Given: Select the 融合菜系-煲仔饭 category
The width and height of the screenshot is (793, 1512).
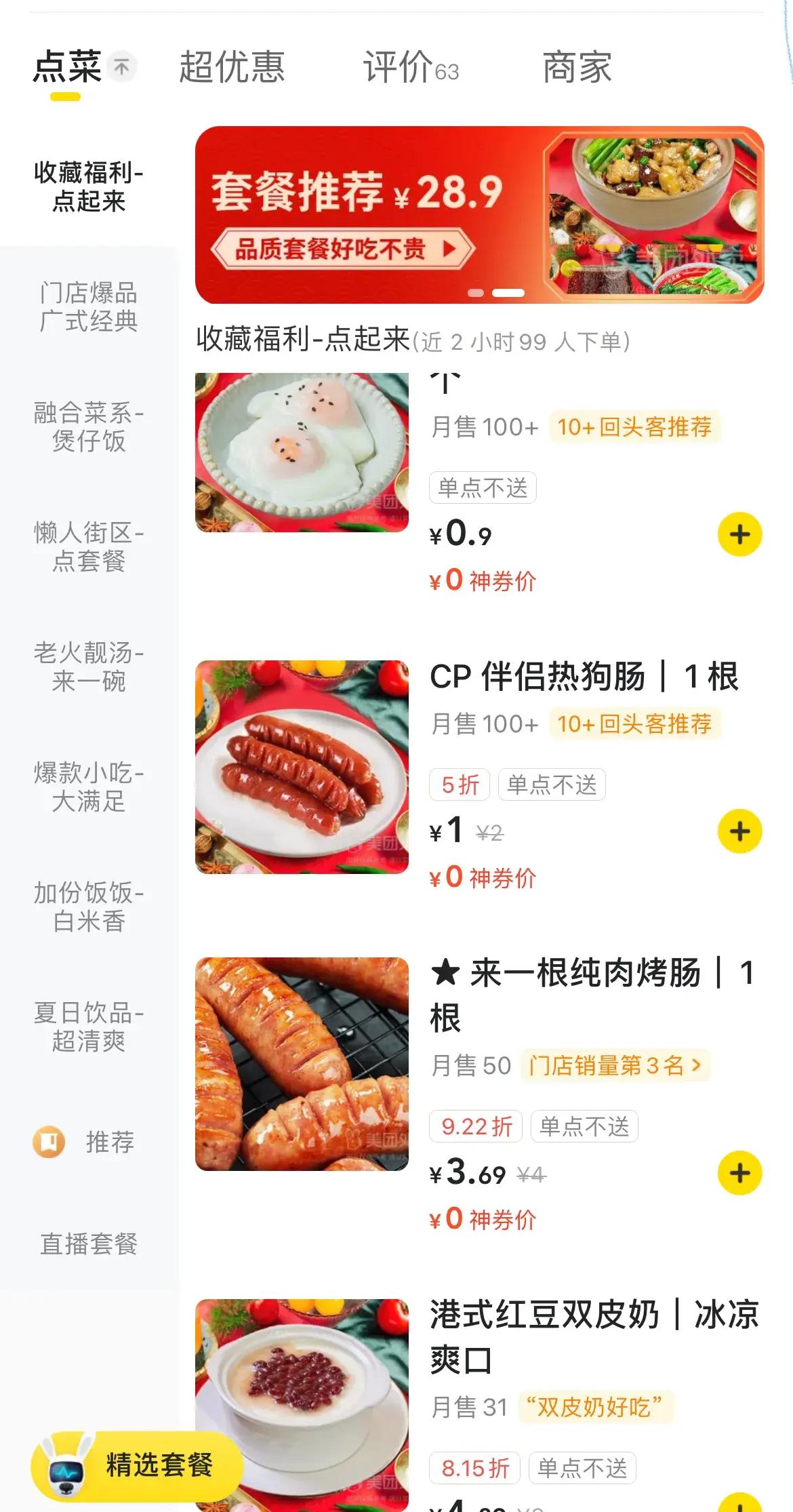Looking at the screenshot, I should 89,426.
